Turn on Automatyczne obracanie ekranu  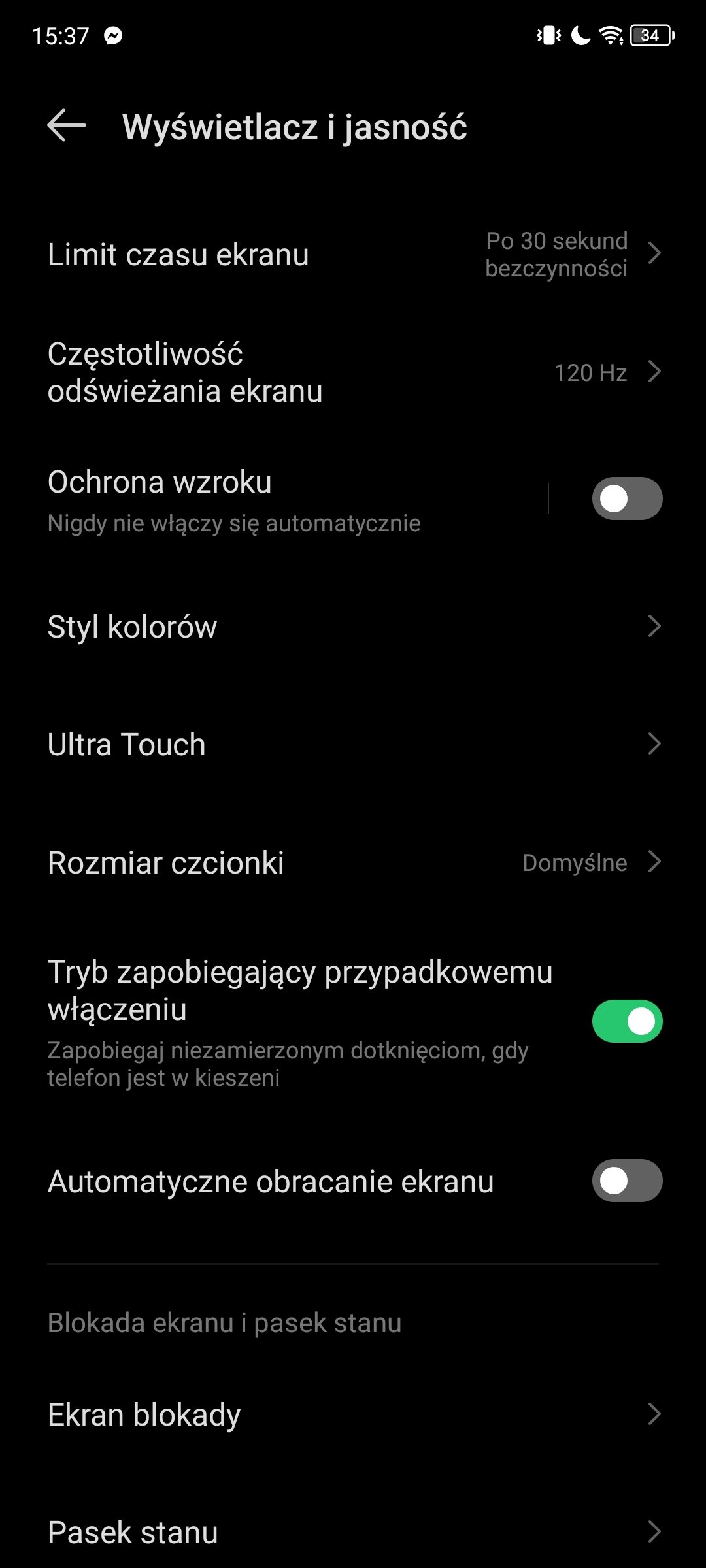point(627,1181)
